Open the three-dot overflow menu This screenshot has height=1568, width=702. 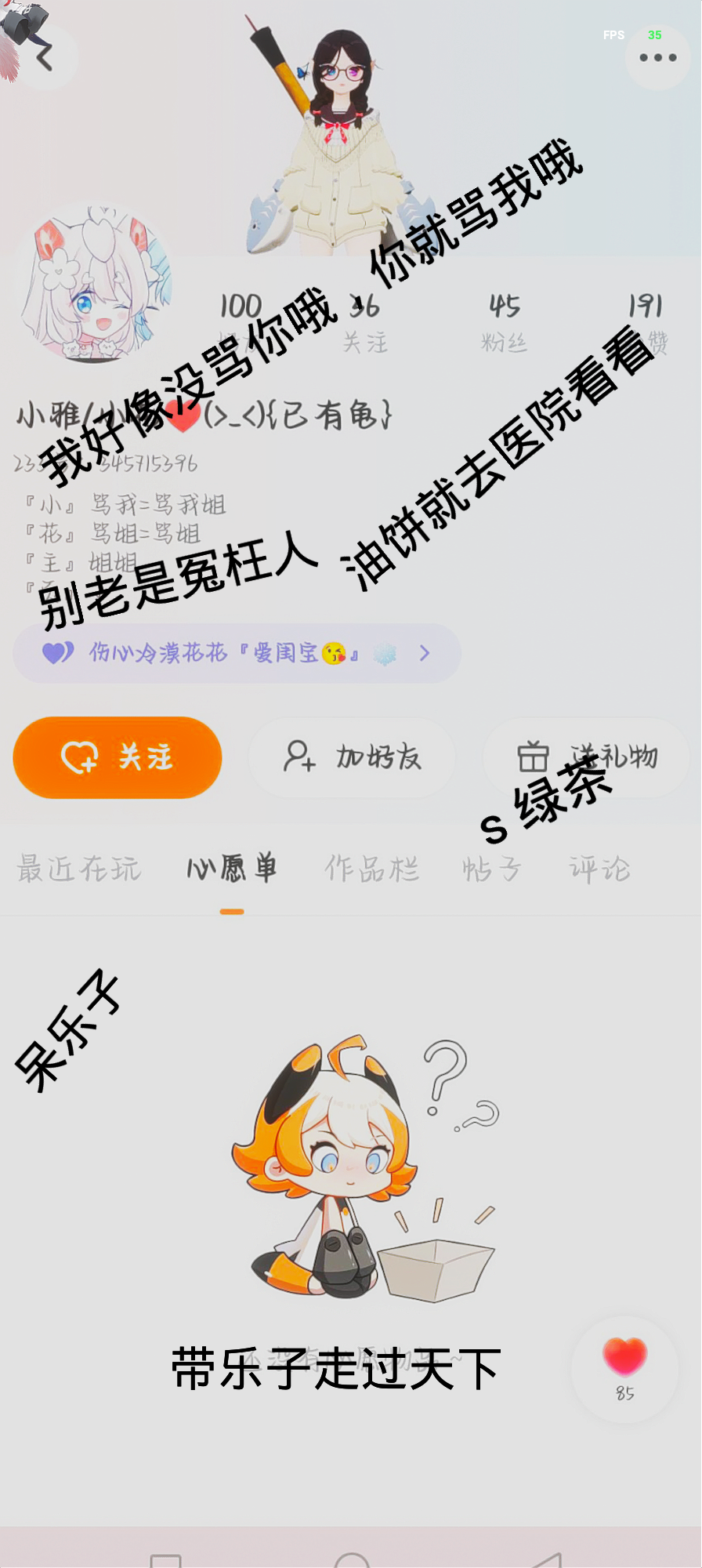(x=657, y=57)
